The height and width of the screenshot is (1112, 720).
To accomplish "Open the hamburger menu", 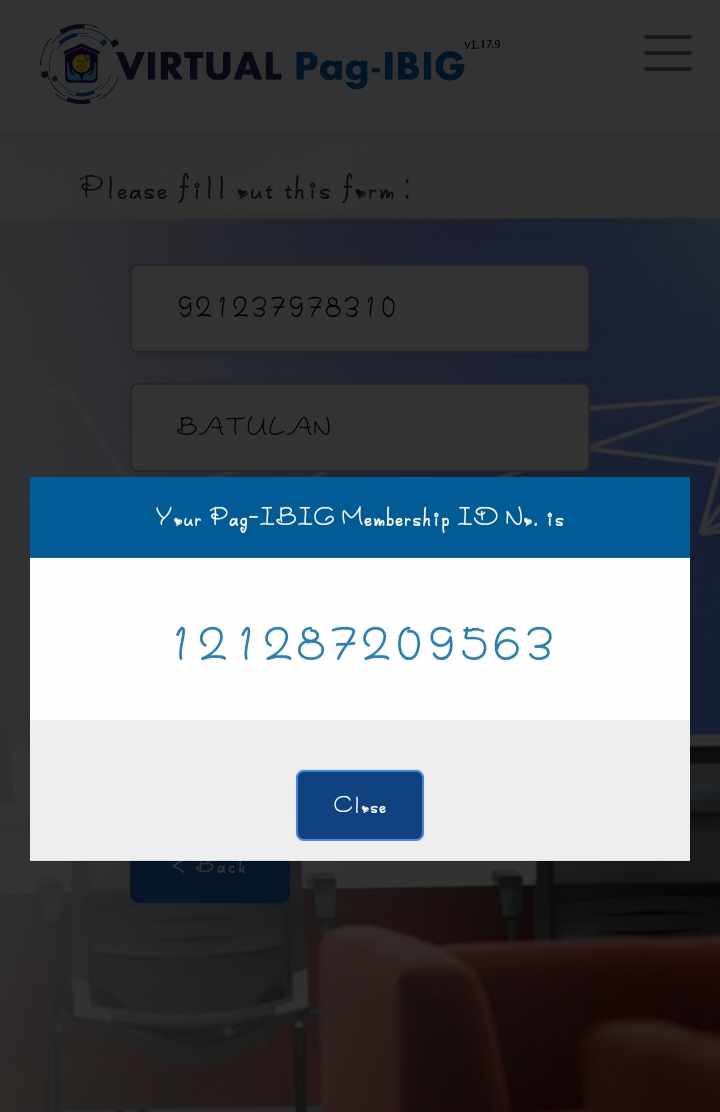I will point(667,53).
